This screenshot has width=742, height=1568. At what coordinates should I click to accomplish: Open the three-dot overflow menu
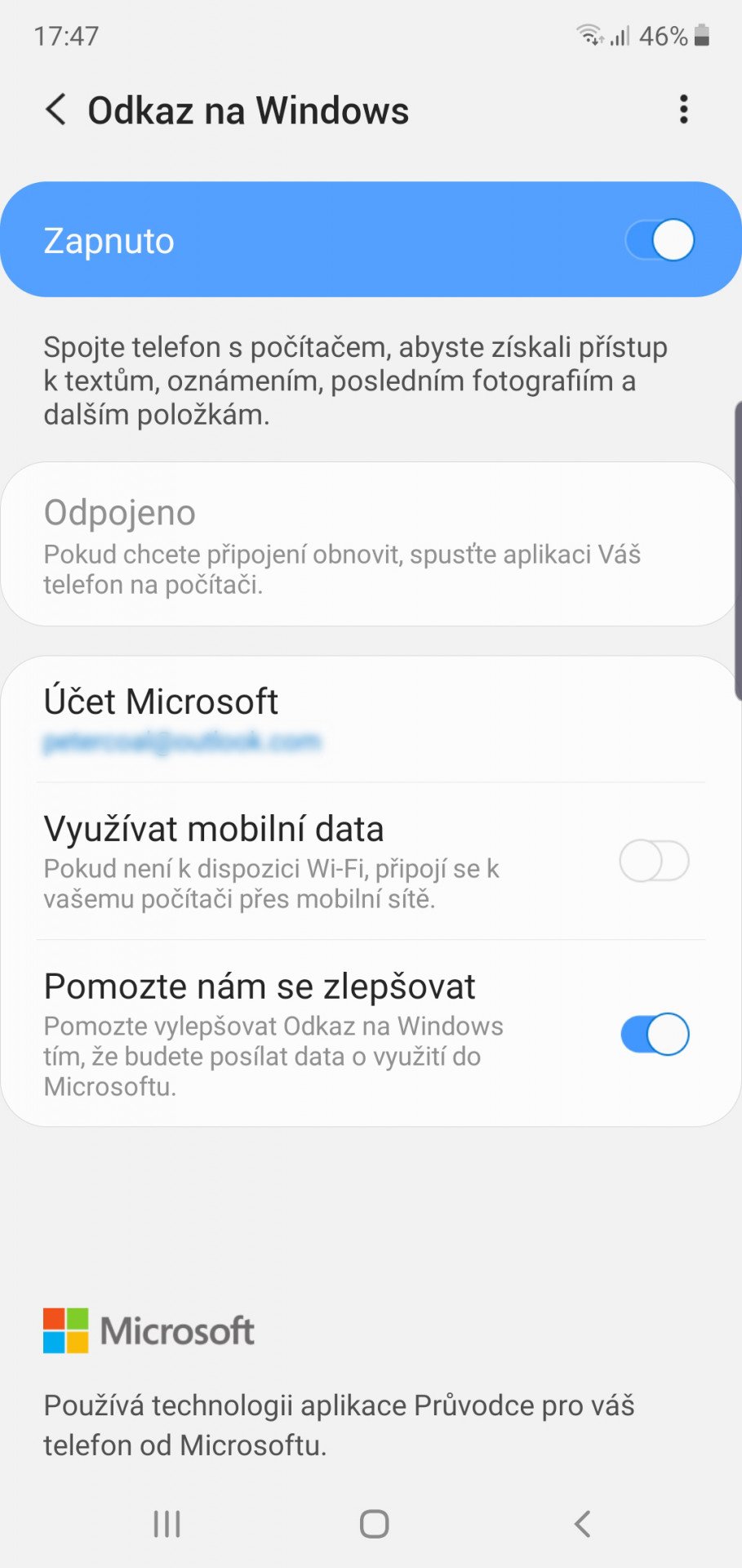click(683, 109)
